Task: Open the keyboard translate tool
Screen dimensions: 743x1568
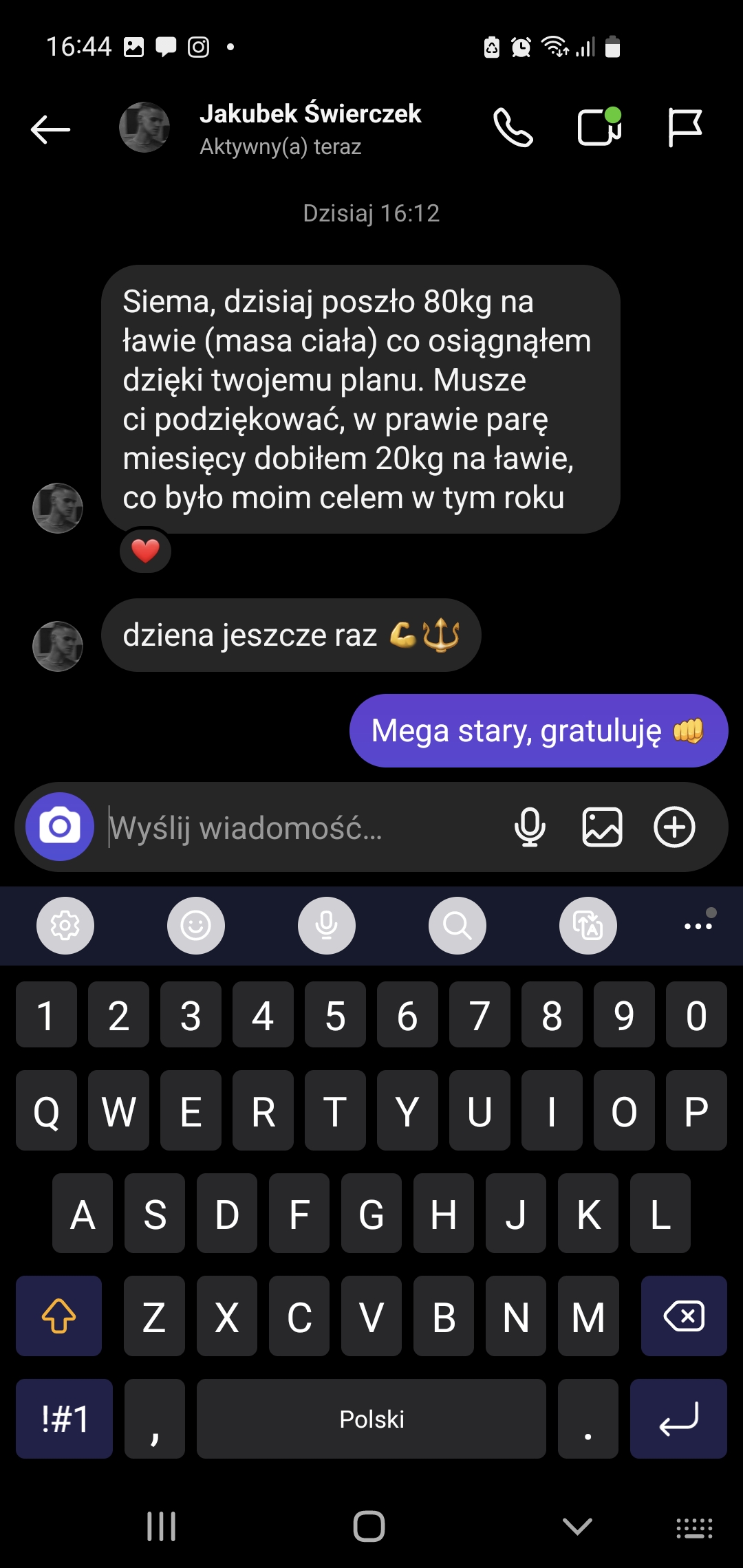Action: 588,926
